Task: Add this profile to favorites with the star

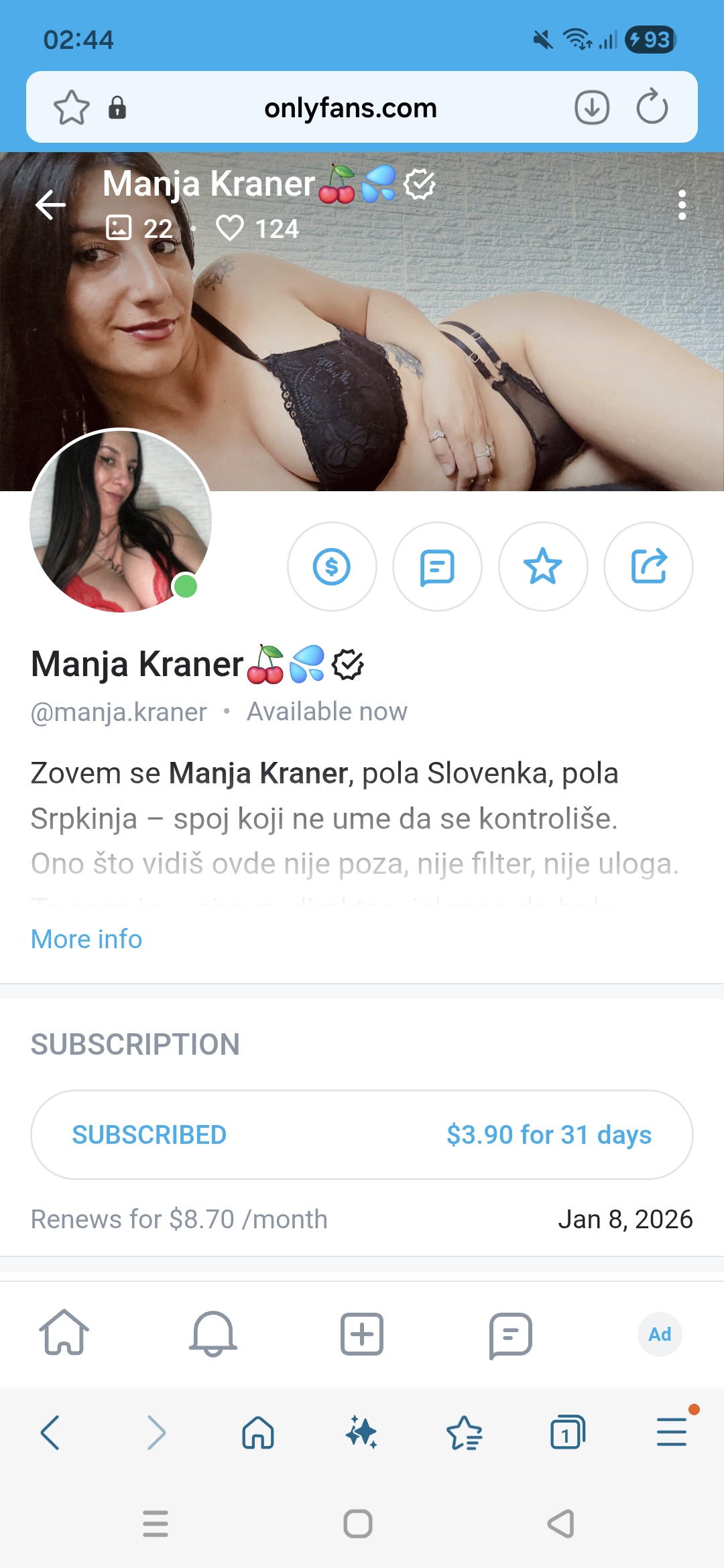Action: [543, 567]
